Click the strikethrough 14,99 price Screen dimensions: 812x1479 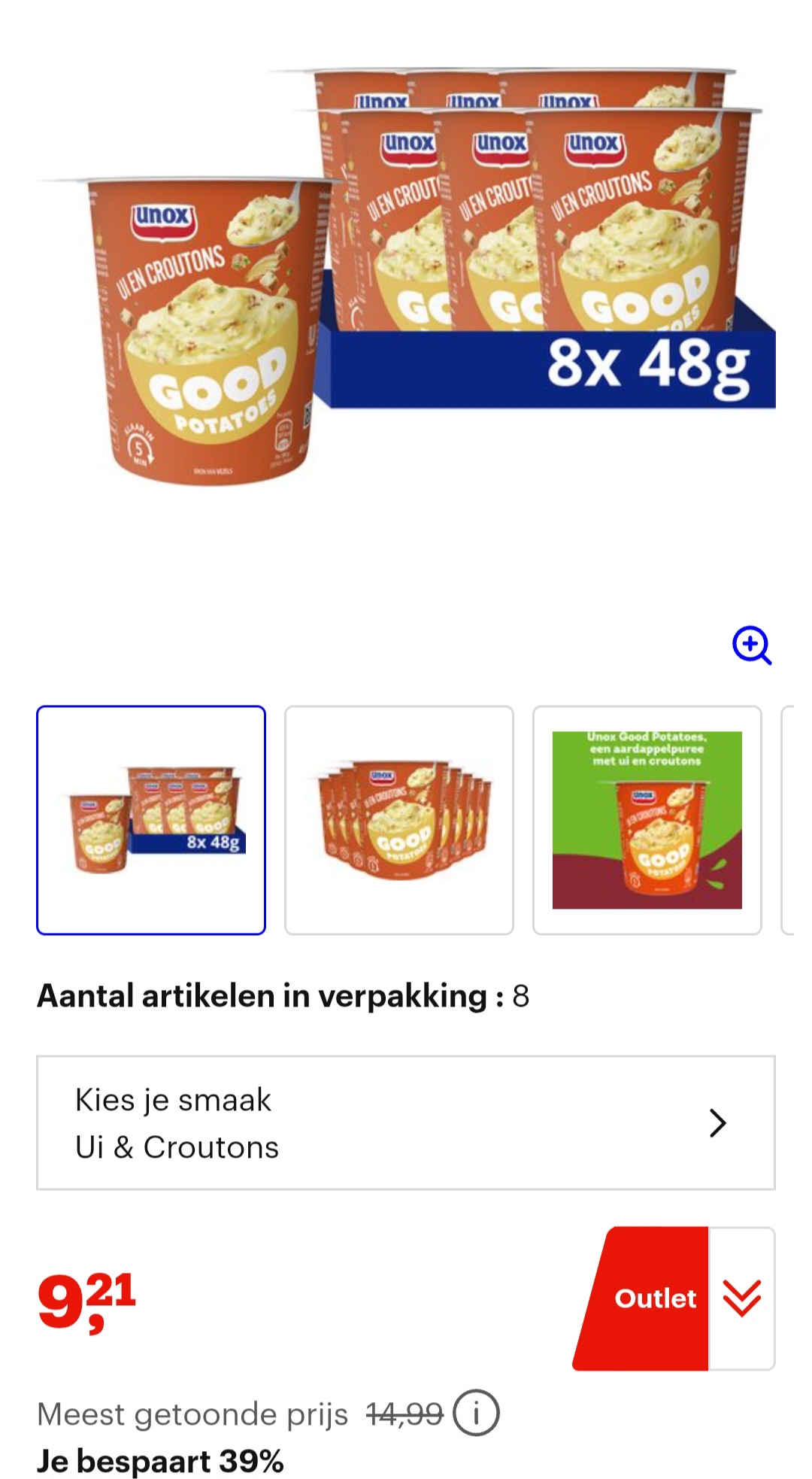click(x=404, y=1412)
